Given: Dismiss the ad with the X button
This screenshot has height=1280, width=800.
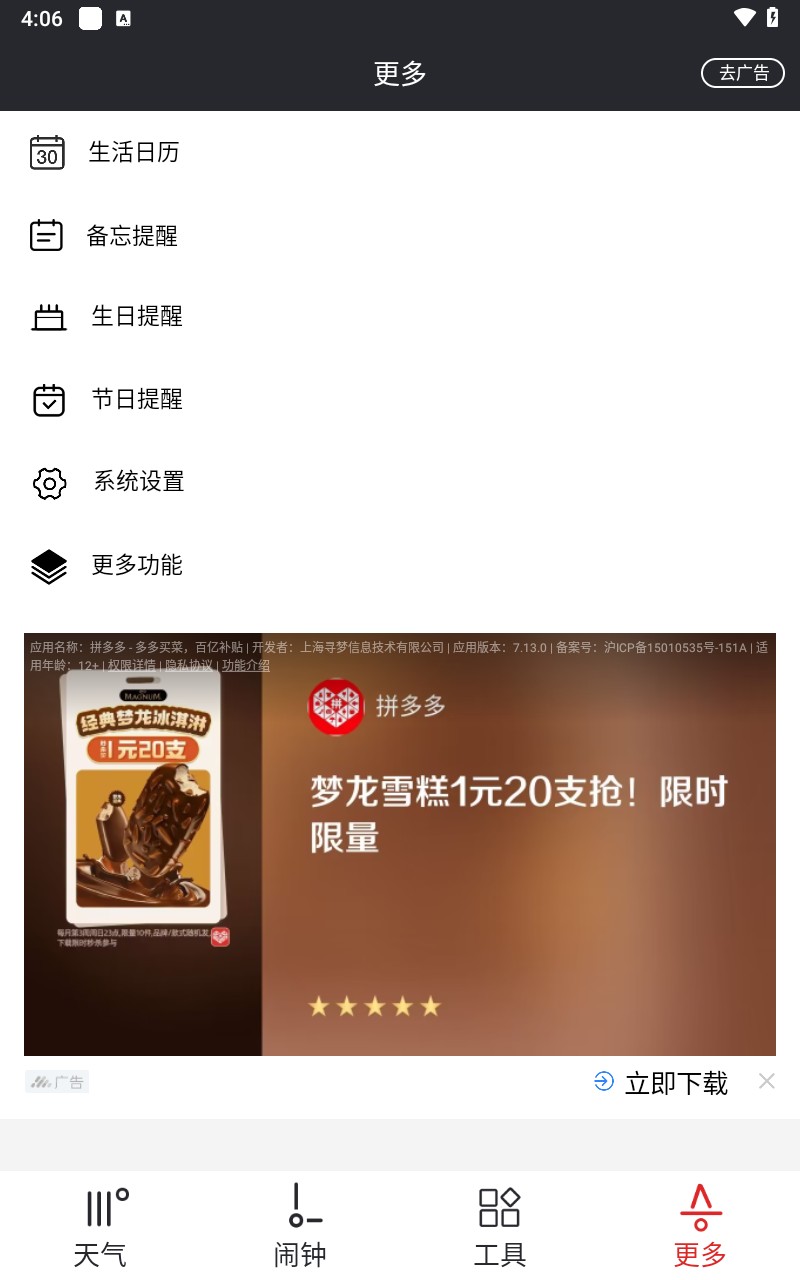Looking at the screenshot, I should [x=766, y=1081].
